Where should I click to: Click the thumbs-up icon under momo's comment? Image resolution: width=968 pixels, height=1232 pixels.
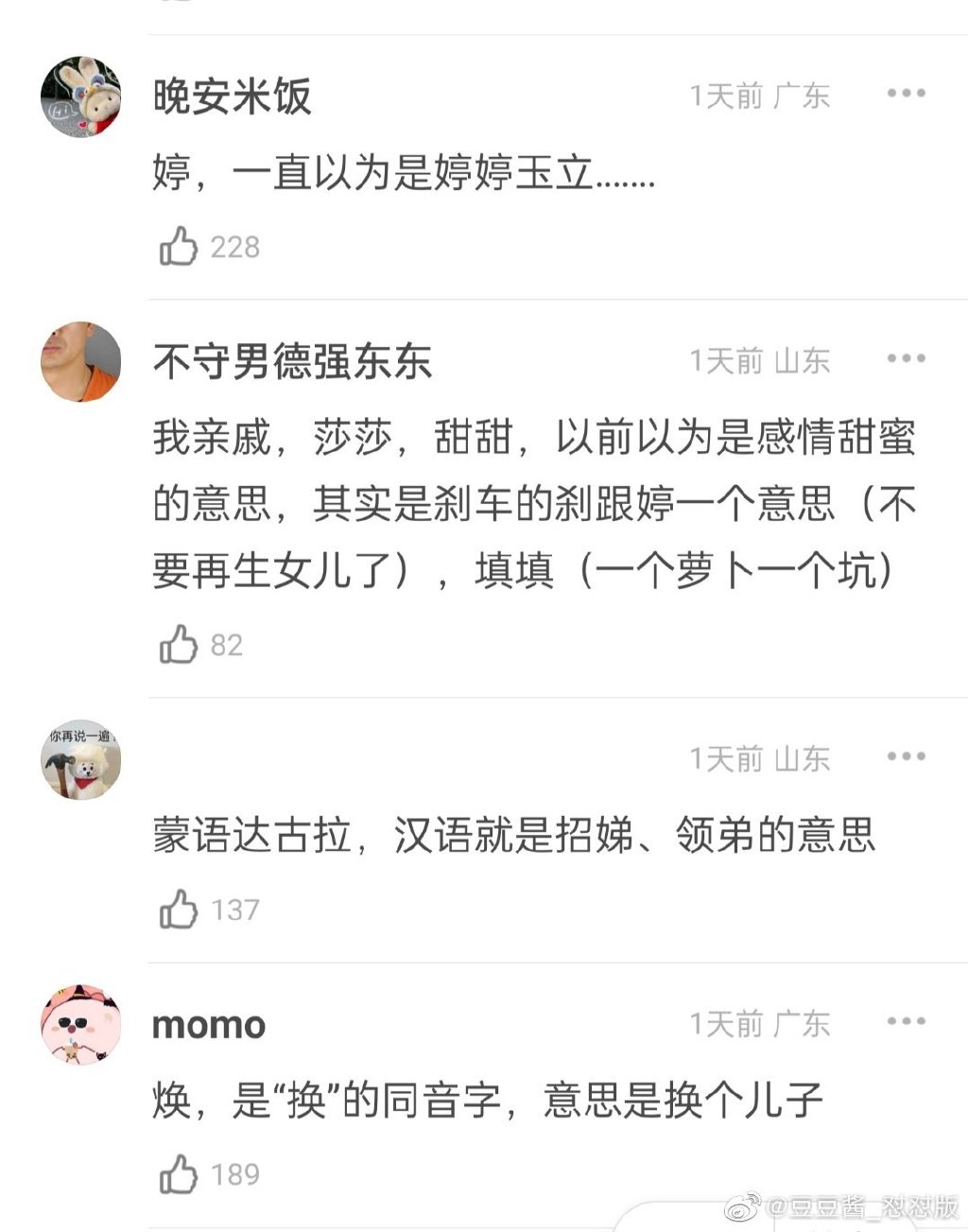click(178, 1175)
